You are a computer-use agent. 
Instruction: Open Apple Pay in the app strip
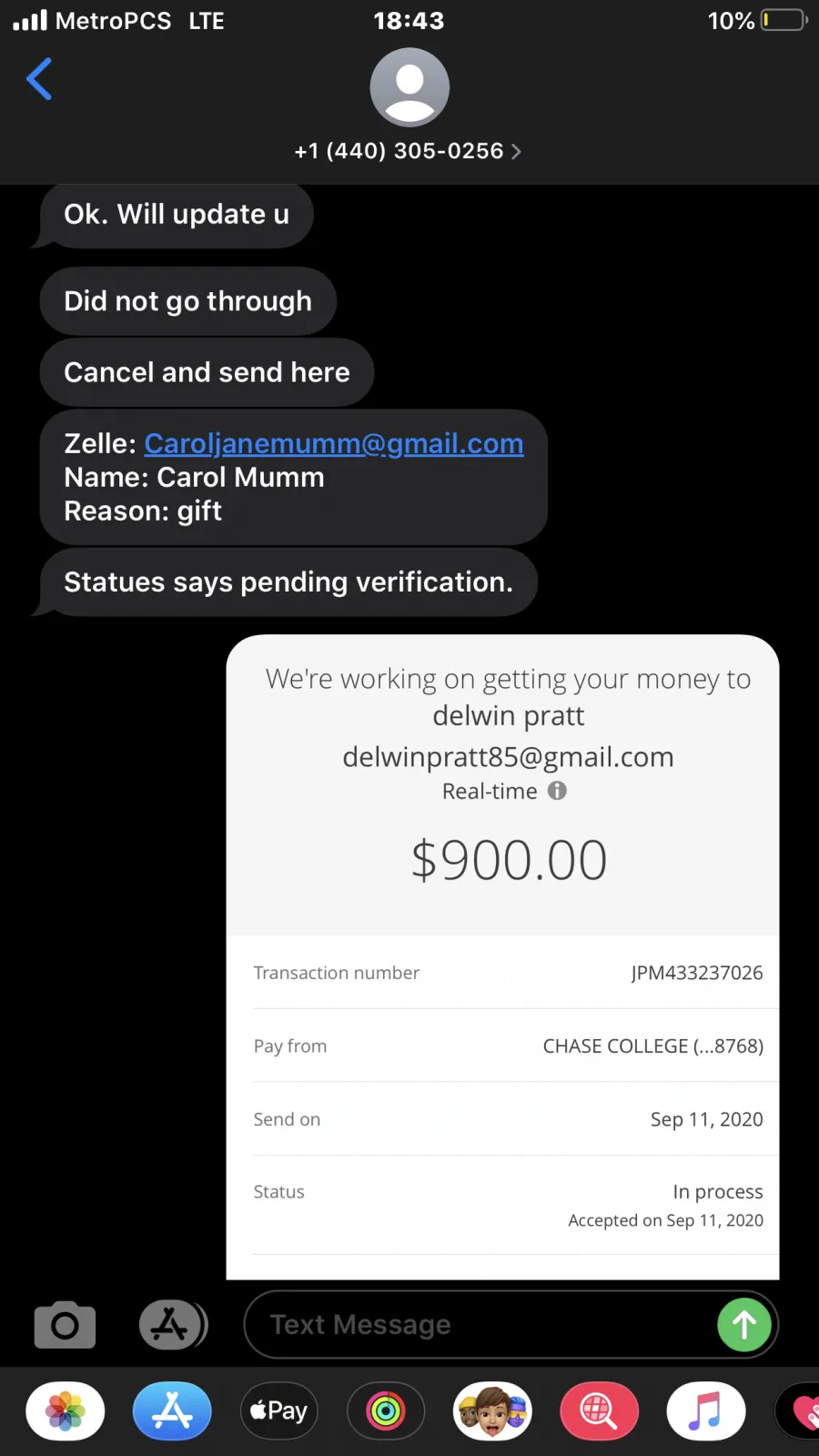pyautogui.click(x=278, y=1411)
